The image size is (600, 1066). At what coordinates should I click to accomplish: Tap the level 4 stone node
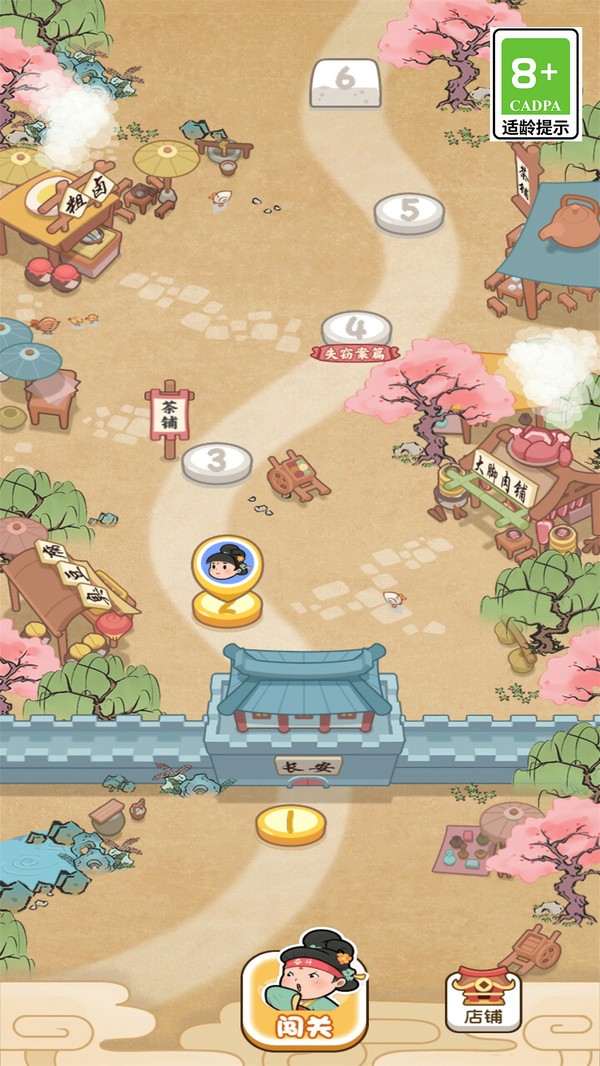tap(357, 328)
